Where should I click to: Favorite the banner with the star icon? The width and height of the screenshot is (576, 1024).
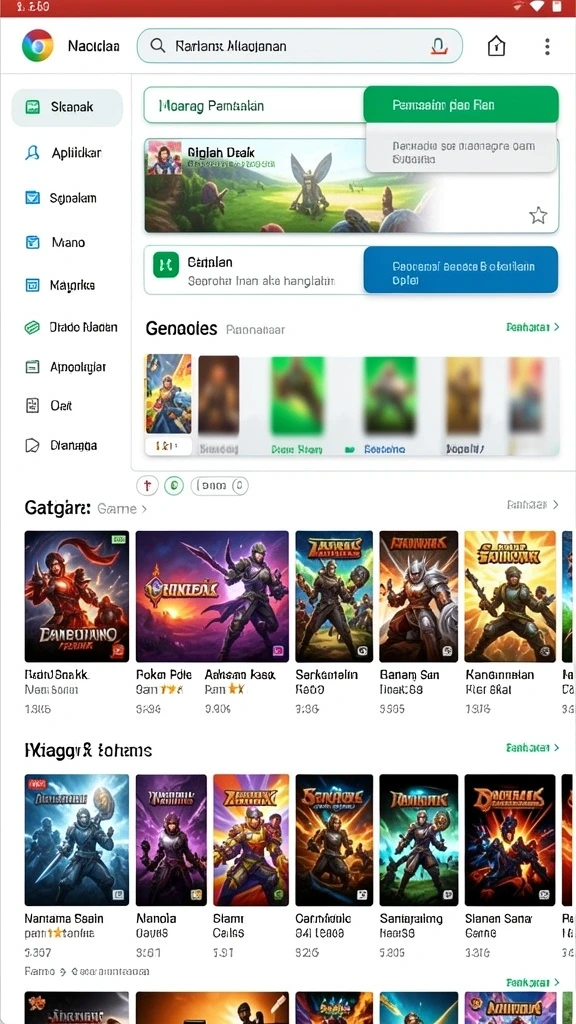coord(538,215)
